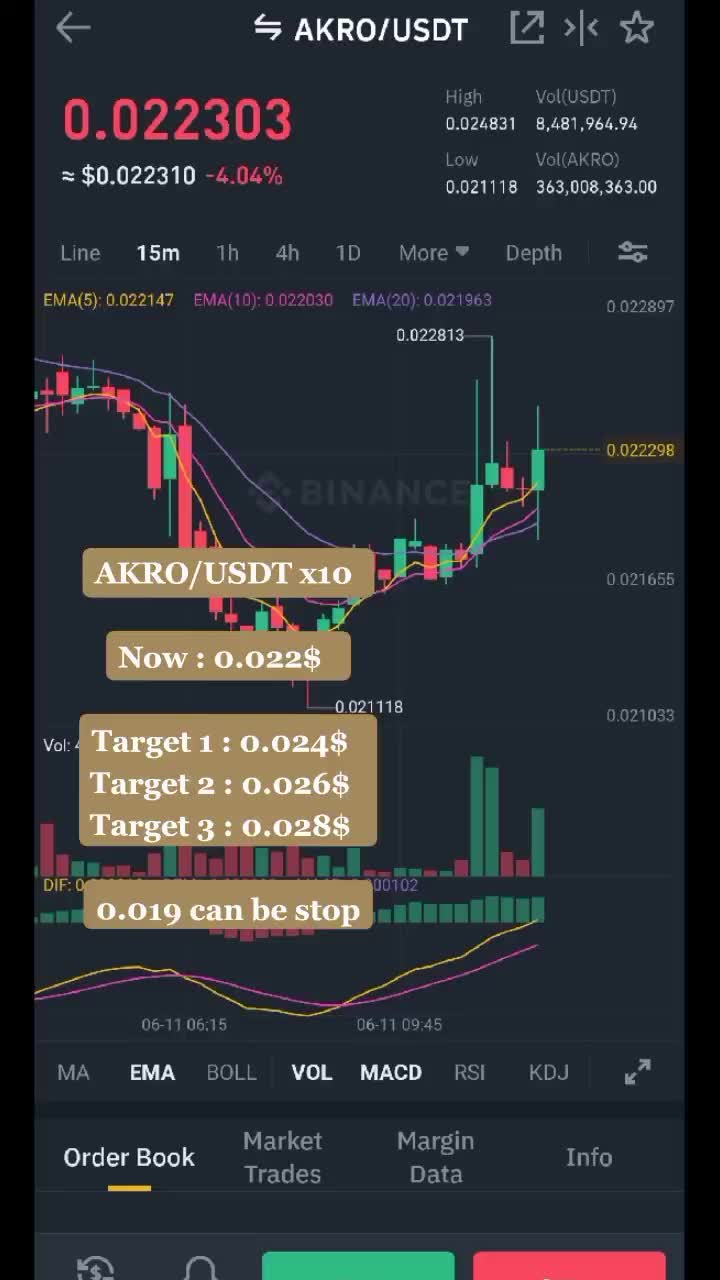Viewport: 720px width, 1280px height.
Task: Select the 1D interval
Action: tap(348, 253)
